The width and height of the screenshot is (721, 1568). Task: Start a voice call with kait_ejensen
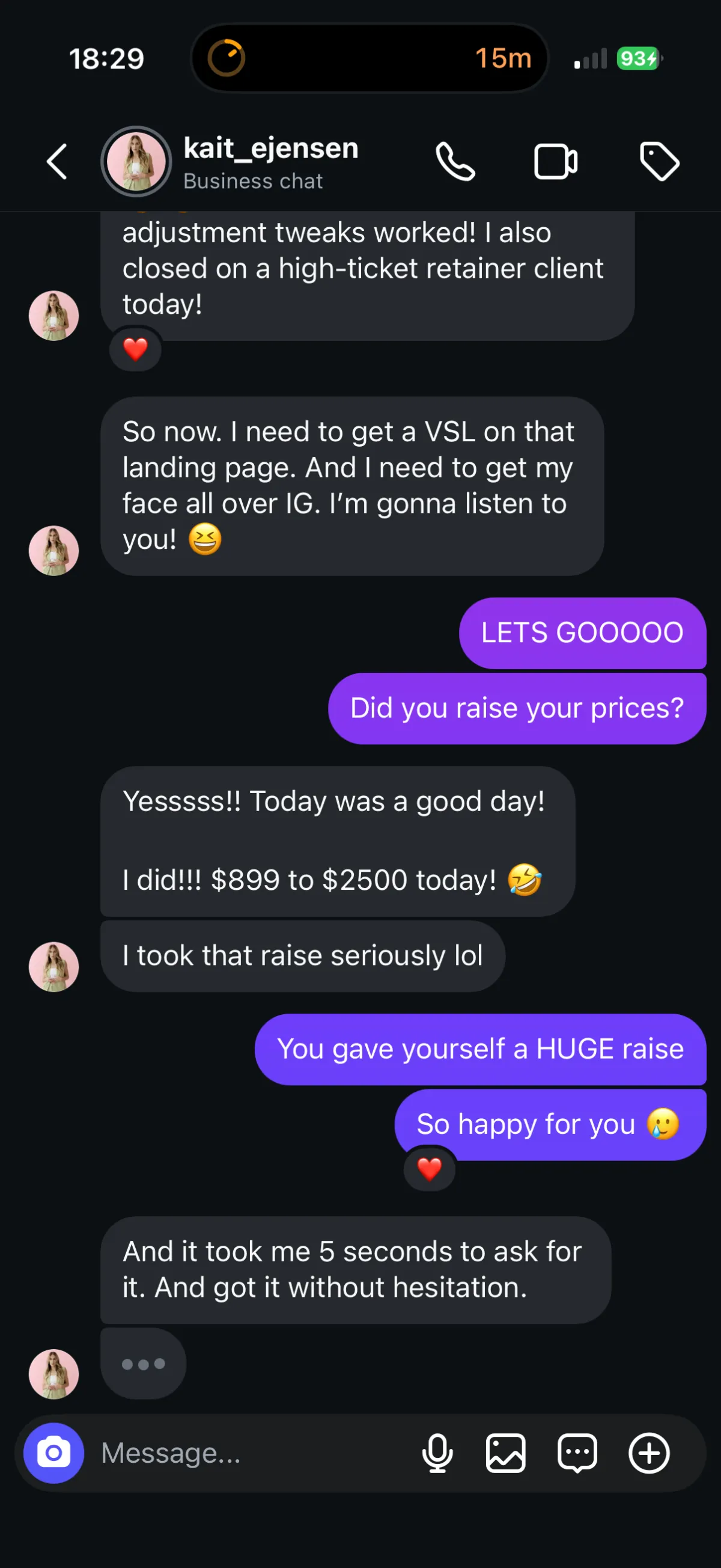coord(455,162)
